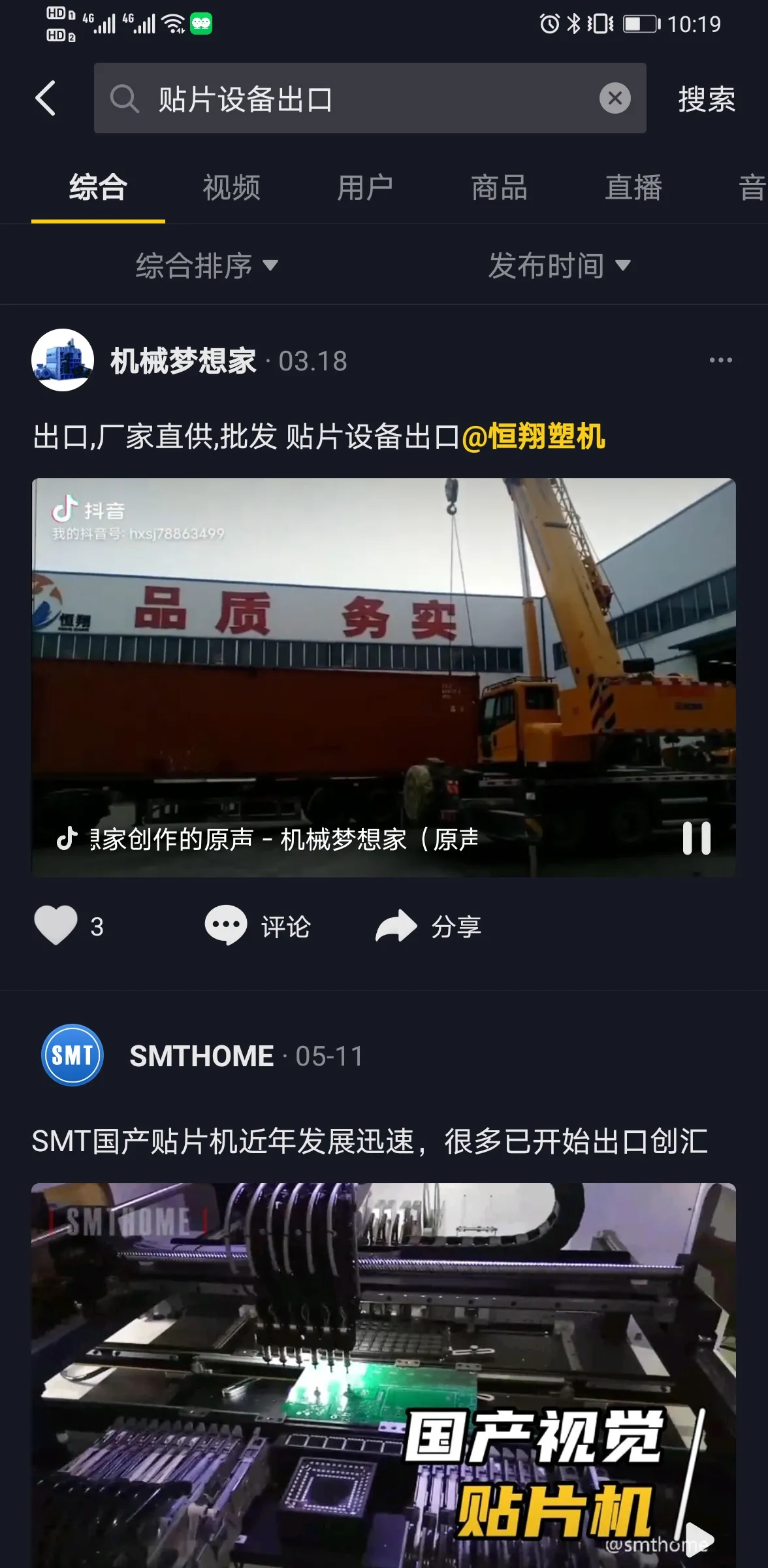Expand the 综合排序 sort dropdown
Screen dimensions: 768x1568
(206, 265)
